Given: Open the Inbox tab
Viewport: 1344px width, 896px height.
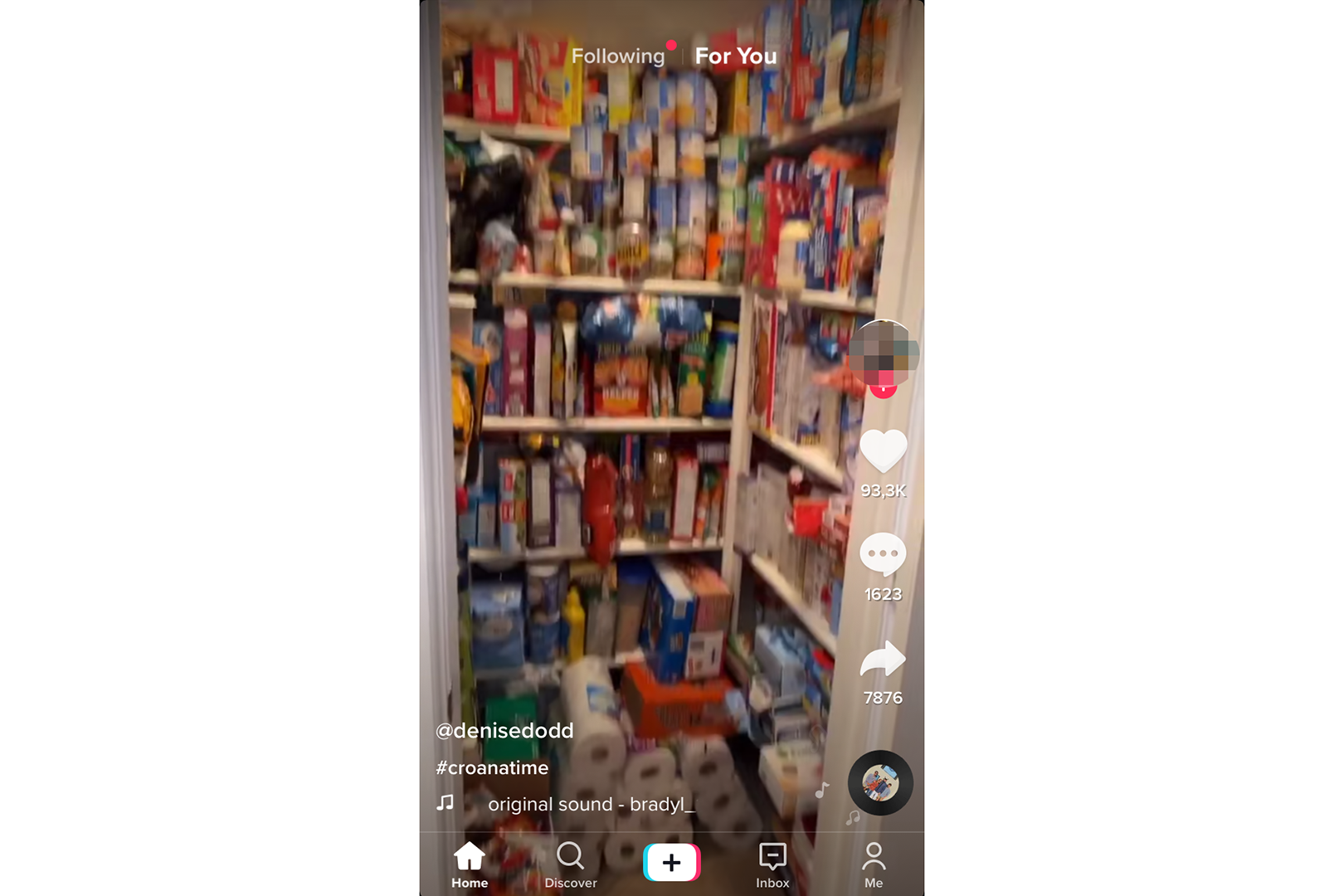Looking at the screenshot, I should click(x=772, y=864).
